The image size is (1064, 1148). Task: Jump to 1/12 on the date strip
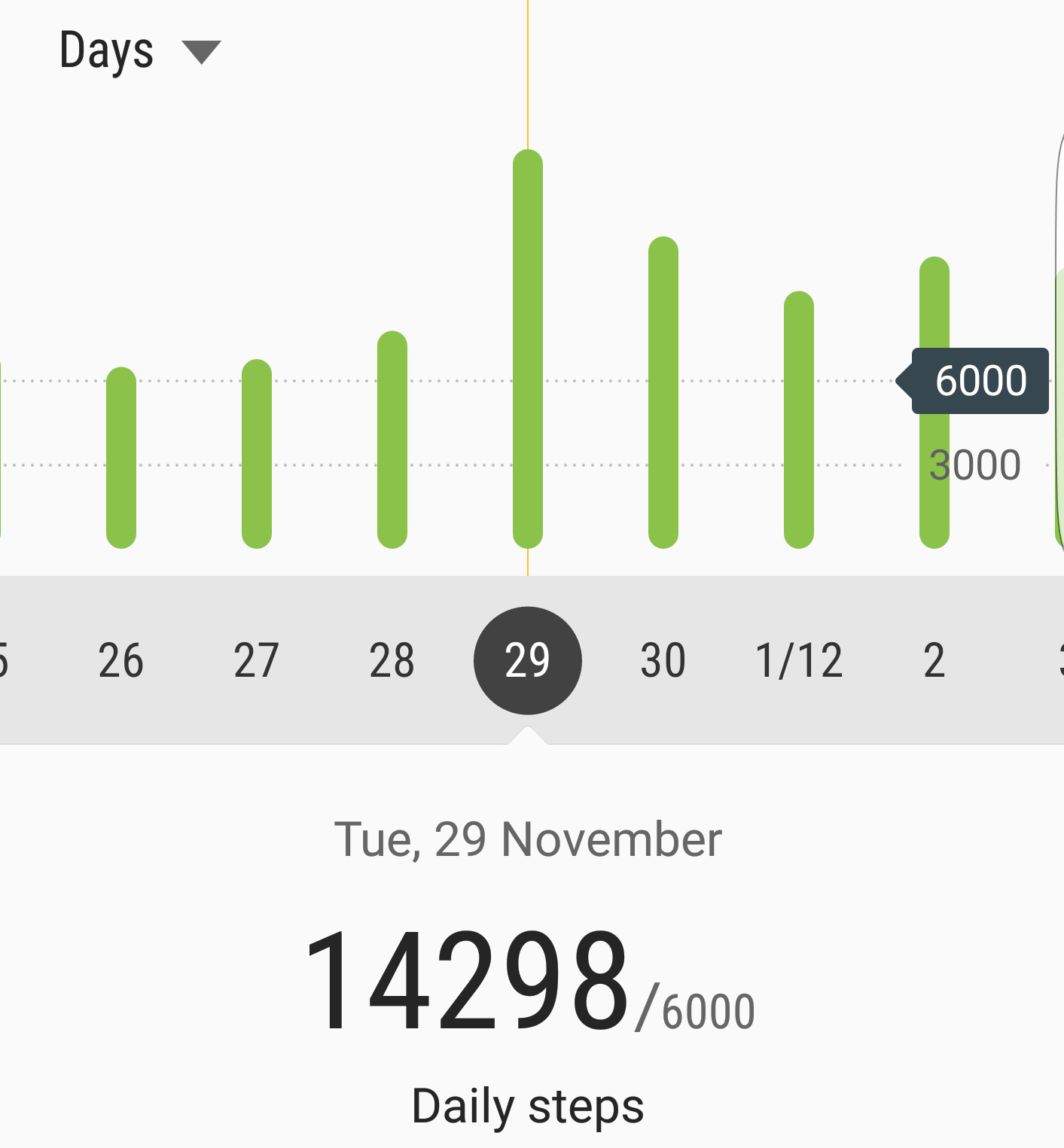798,660
